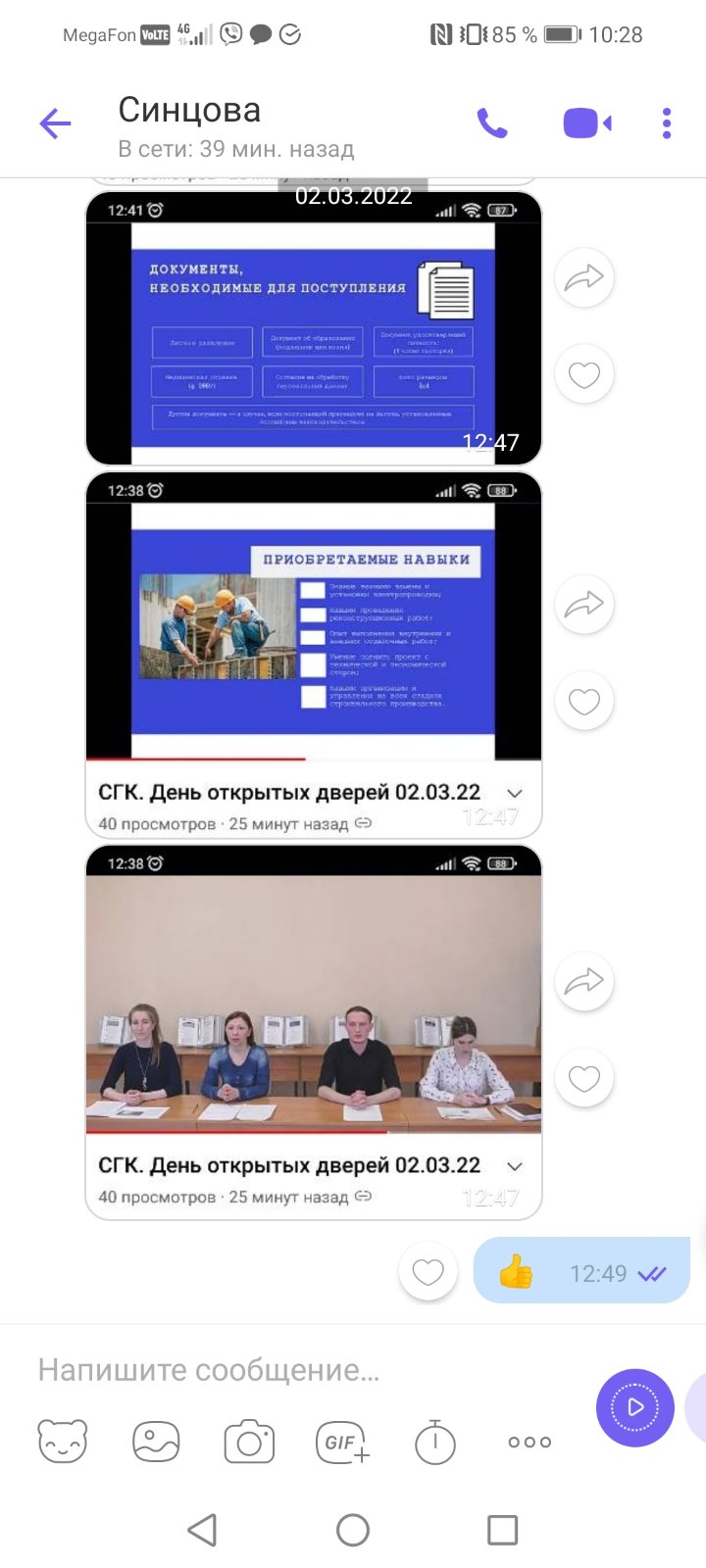Image resolution: width=706 pixels, height=1568 pixels.
Task: Open the screenshot with four people at a table
Action: 314,1033
